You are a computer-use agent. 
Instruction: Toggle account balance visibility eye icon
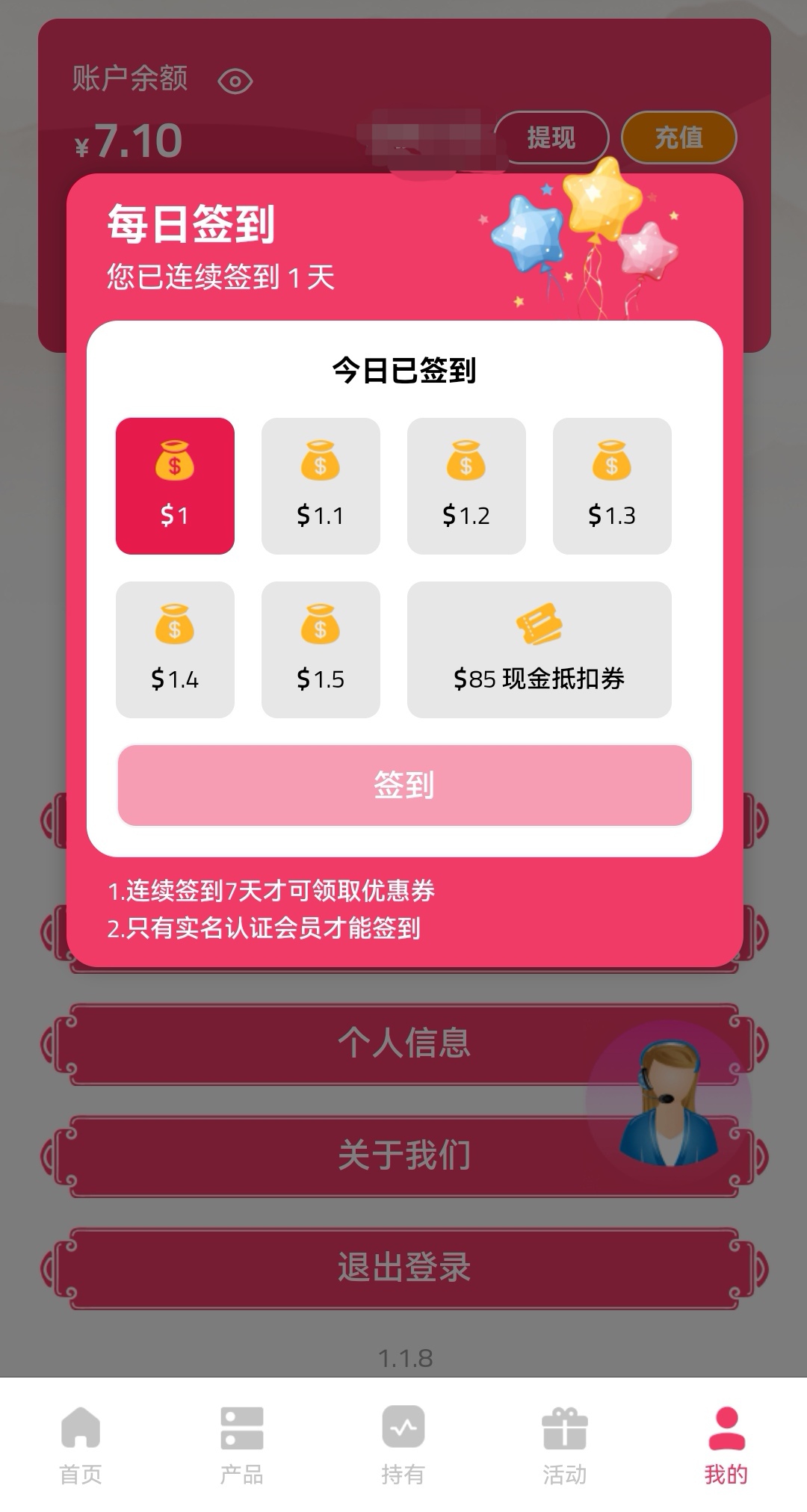pos(235,81)
